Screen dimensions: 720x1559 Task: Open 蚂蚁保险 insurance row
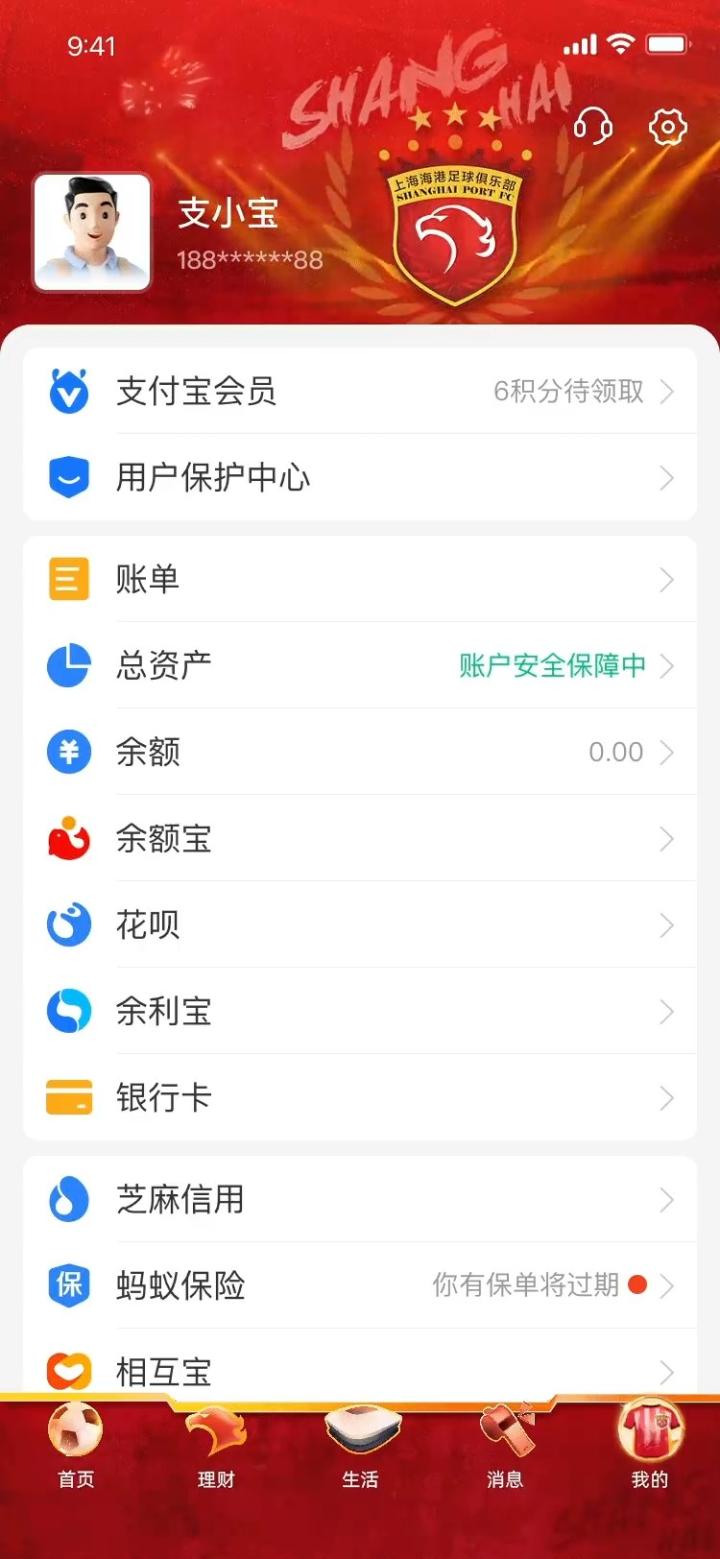(360, 1285)
